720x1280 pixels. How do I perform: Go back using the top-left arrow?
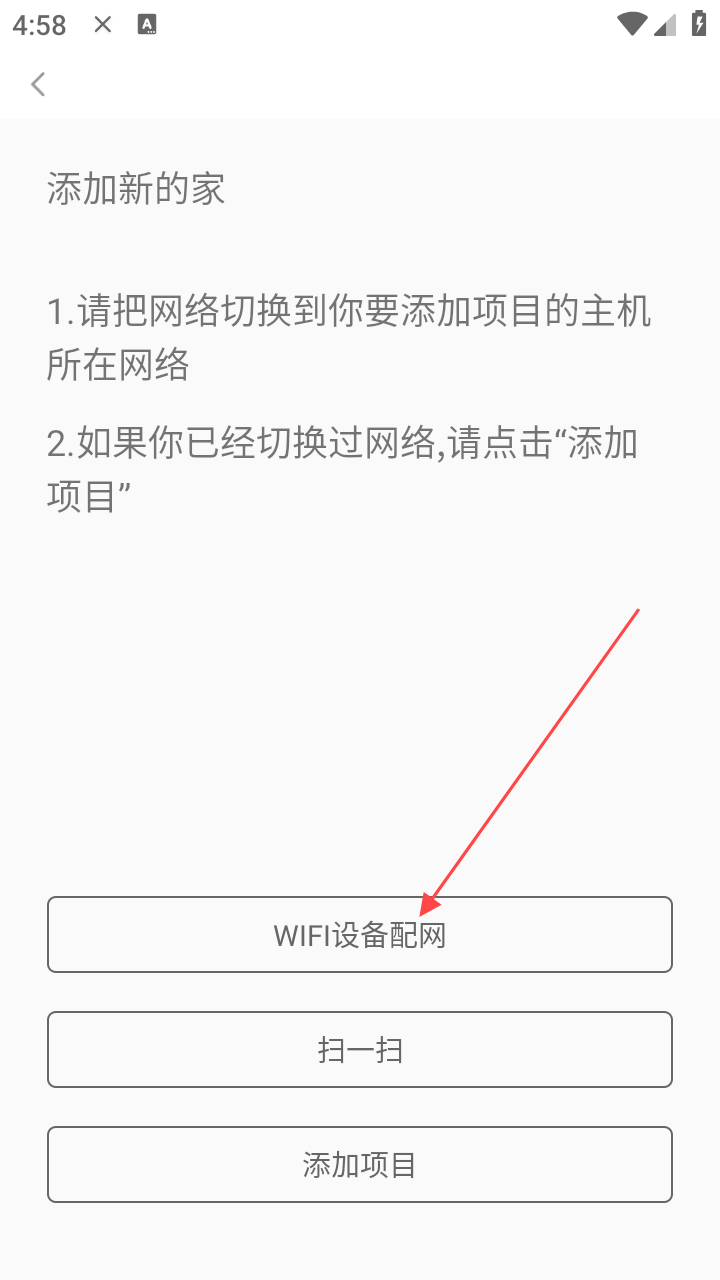coord(38,84)
